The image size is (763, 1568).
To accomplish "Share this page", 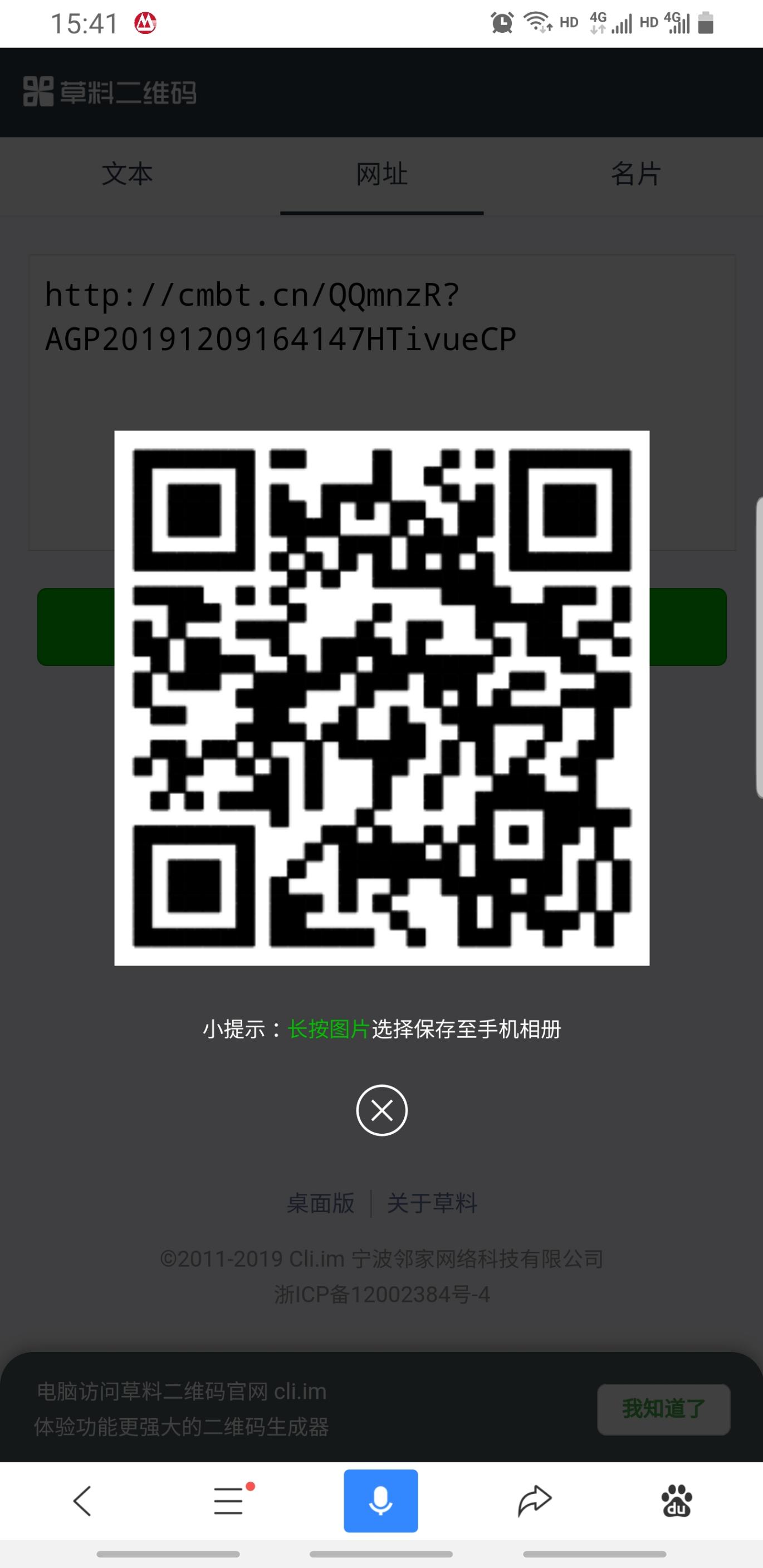I will point(534,1501).
